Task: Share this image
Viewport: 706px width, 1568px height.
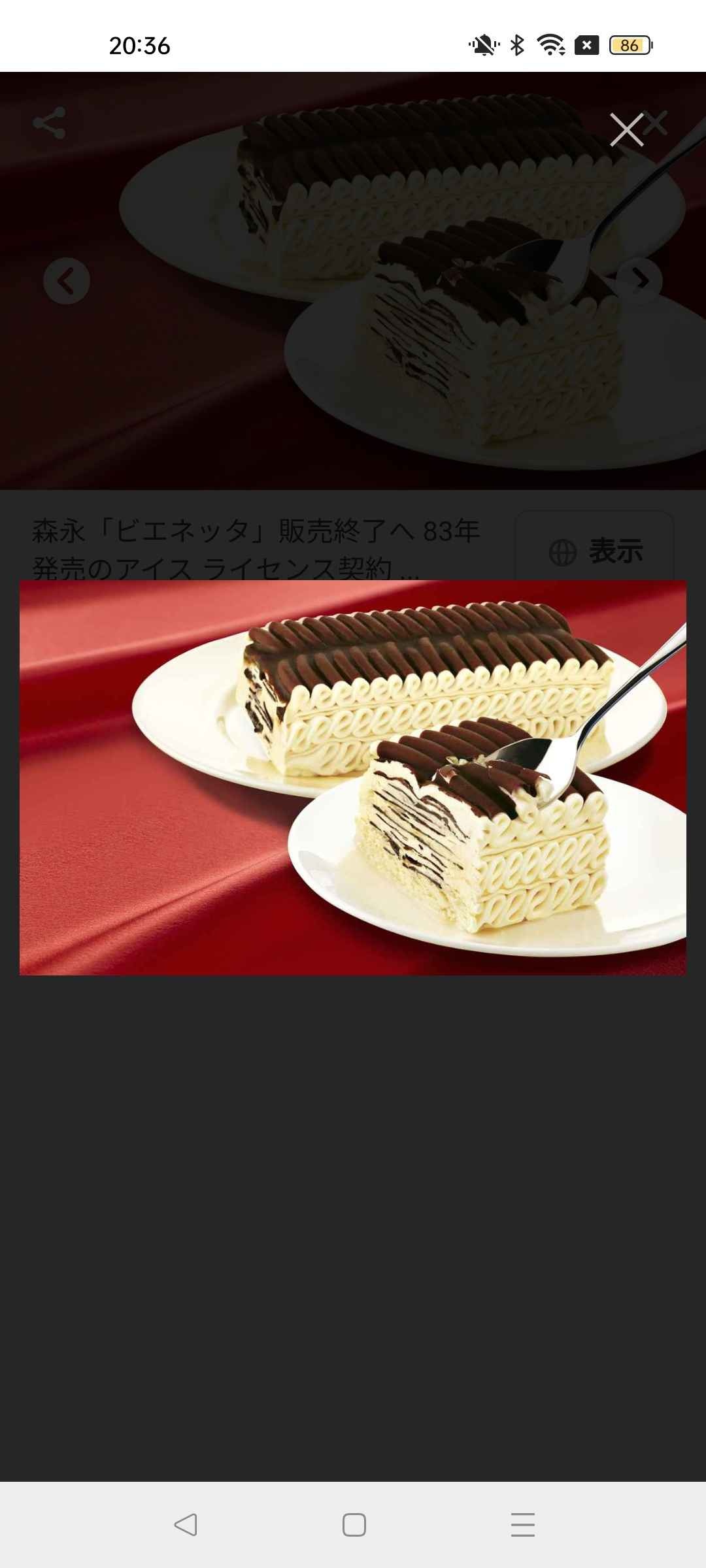Action: [50, 123]
